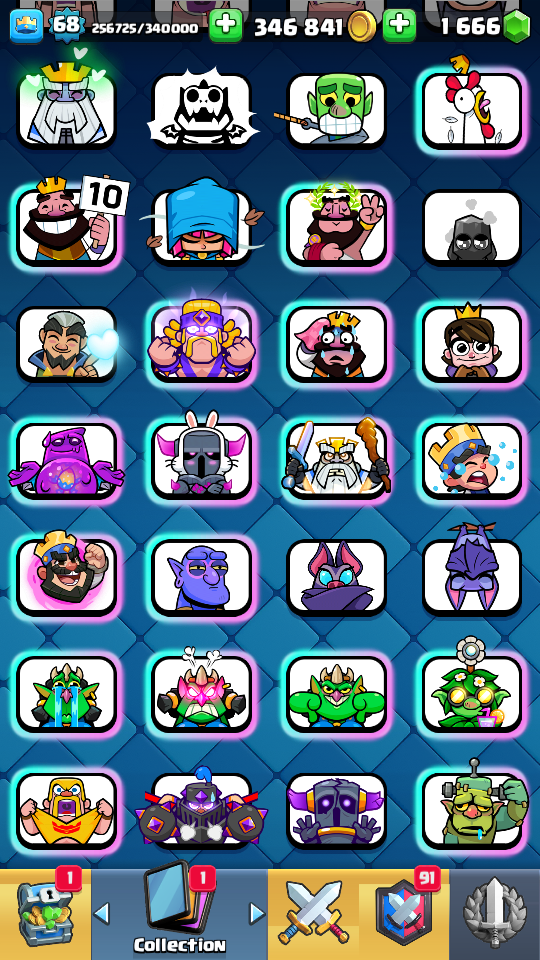Choose the purple elixir blob emote

point(67,459)
